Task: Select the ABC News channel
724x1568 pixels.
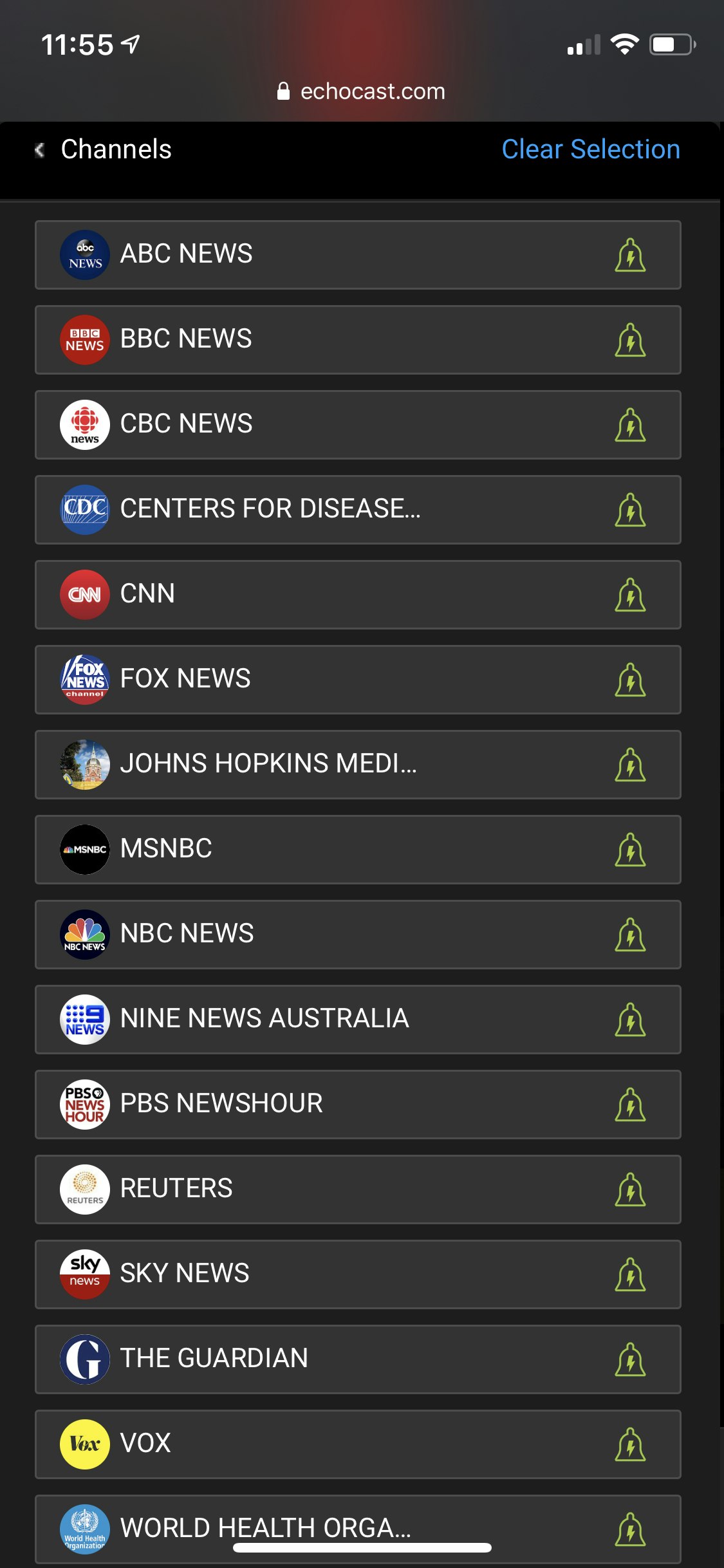Action: 186,254
